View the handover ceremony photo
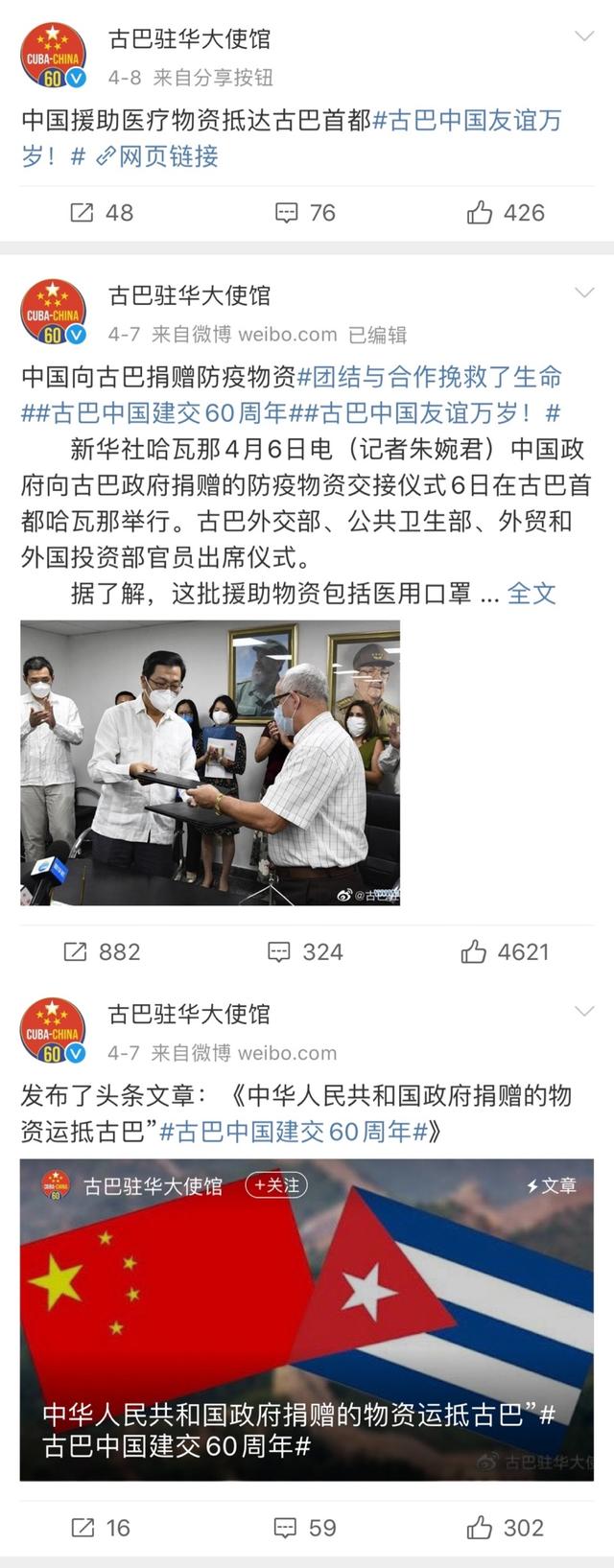Screen dimensions: 614x1568 coord(210,763)
